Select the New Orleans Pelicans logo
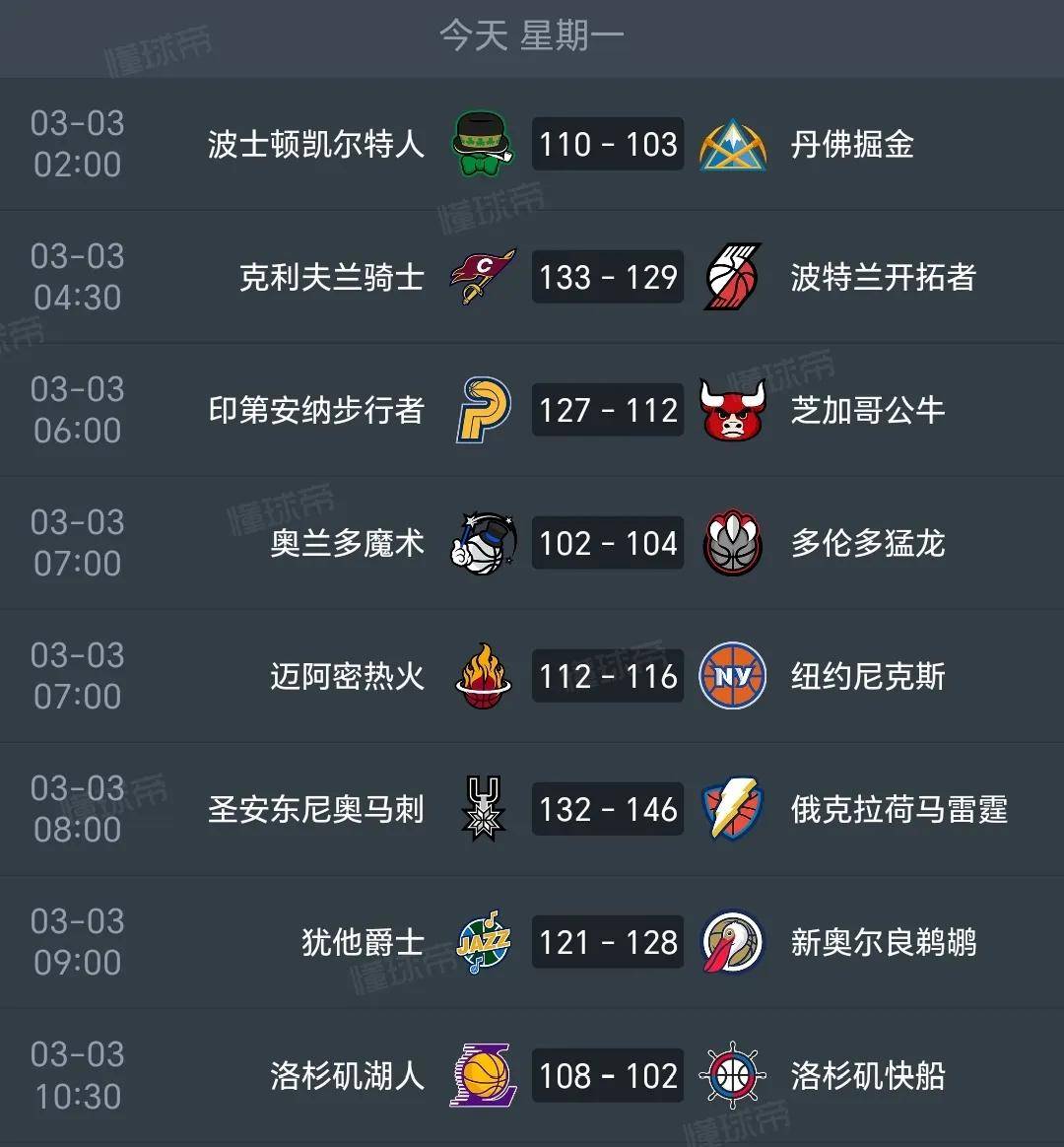 click(x=732, y=942)
